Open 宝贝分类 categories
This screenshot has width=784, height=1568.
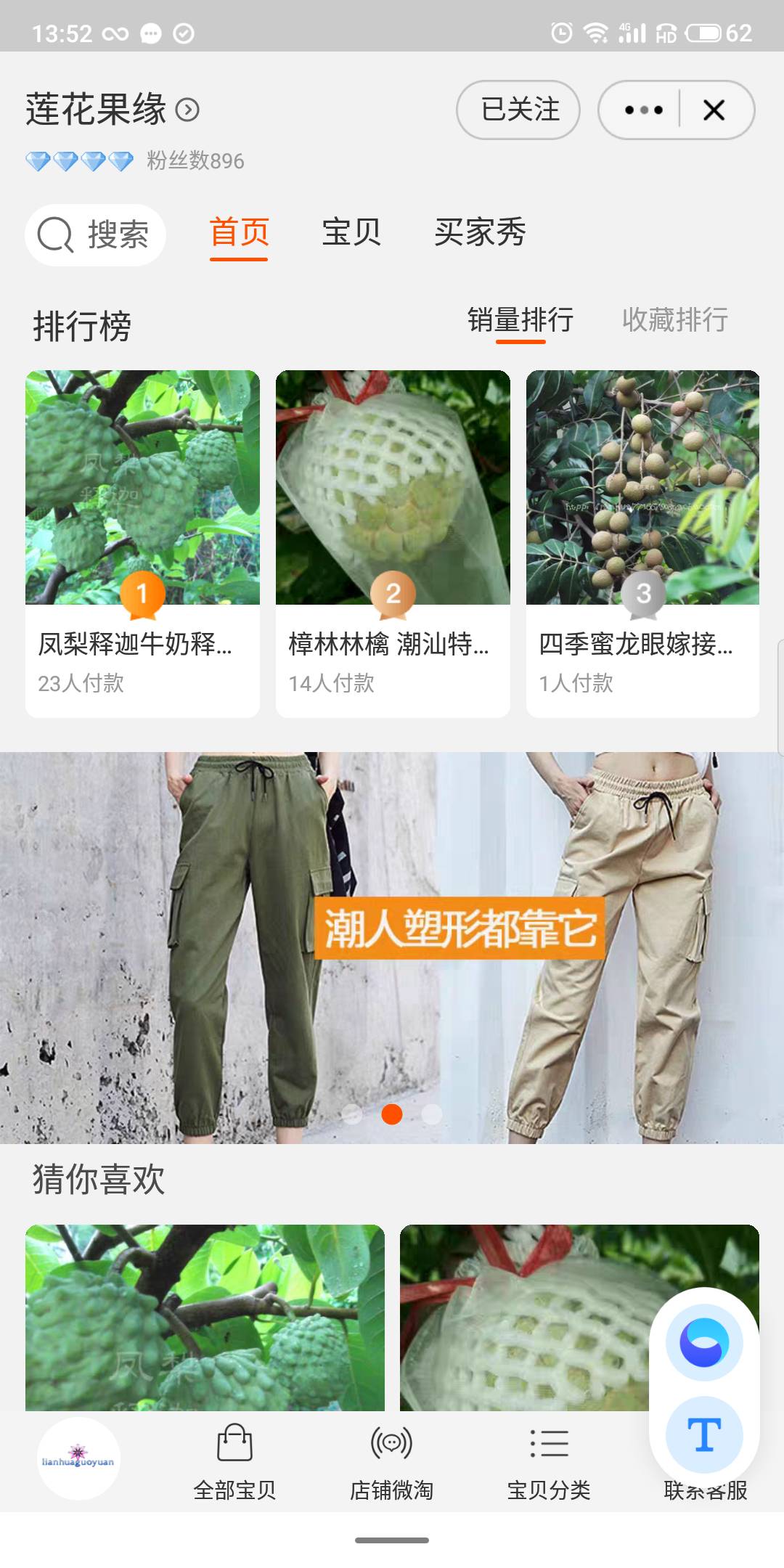(549, 1462)
